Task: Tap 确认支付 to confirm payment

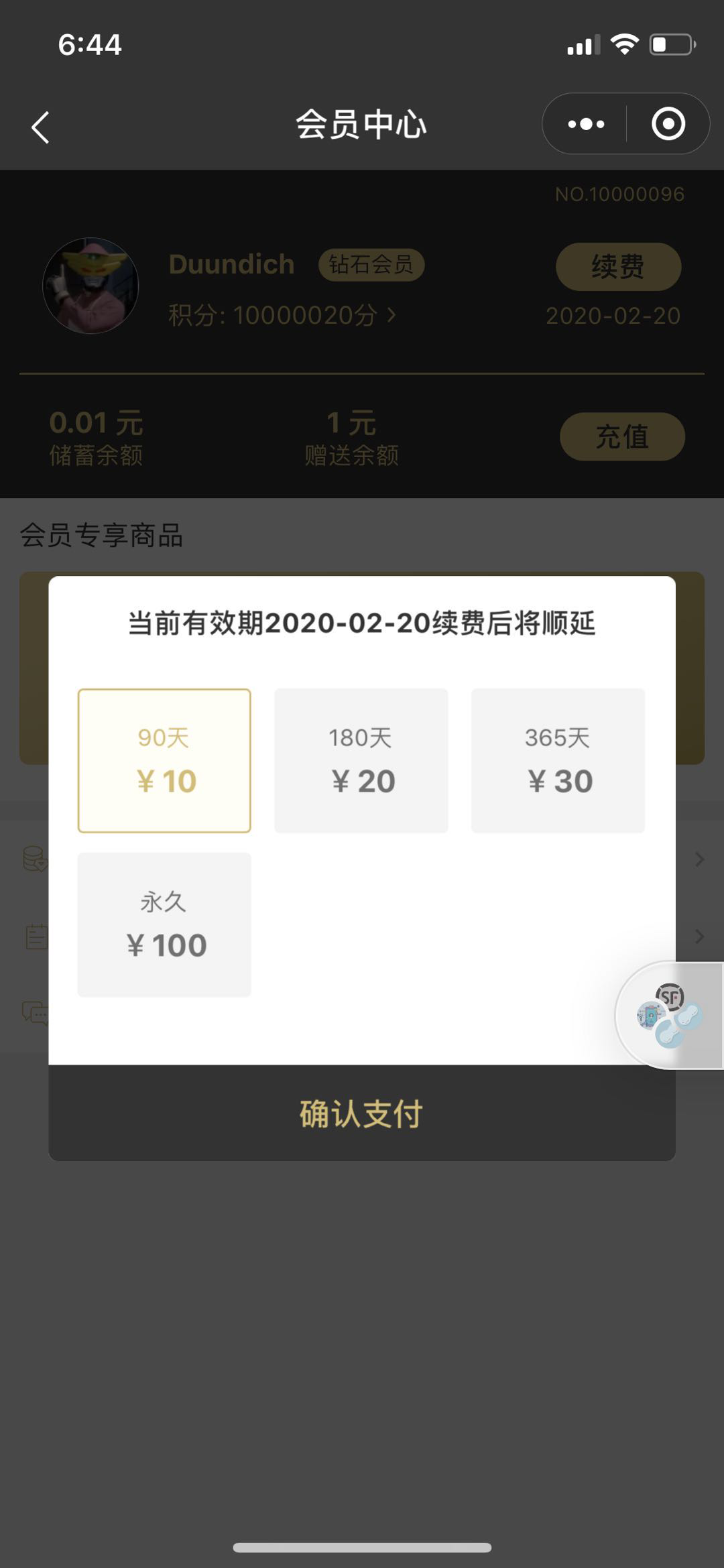Action: tap(361, 1113)
